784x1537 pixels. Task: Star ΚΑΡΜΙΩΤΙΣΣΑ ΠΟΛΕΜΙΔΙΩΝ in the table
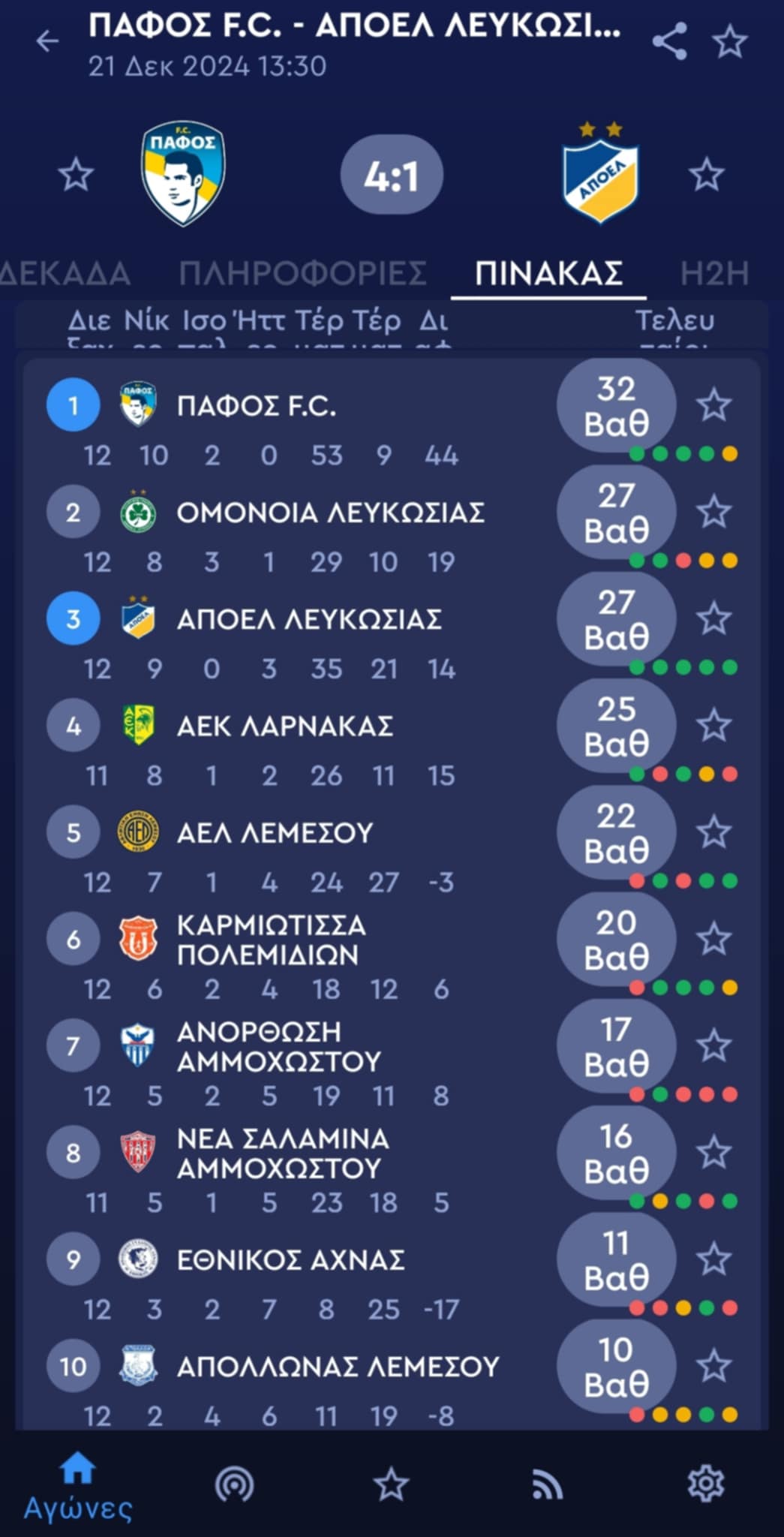point(713,940)
